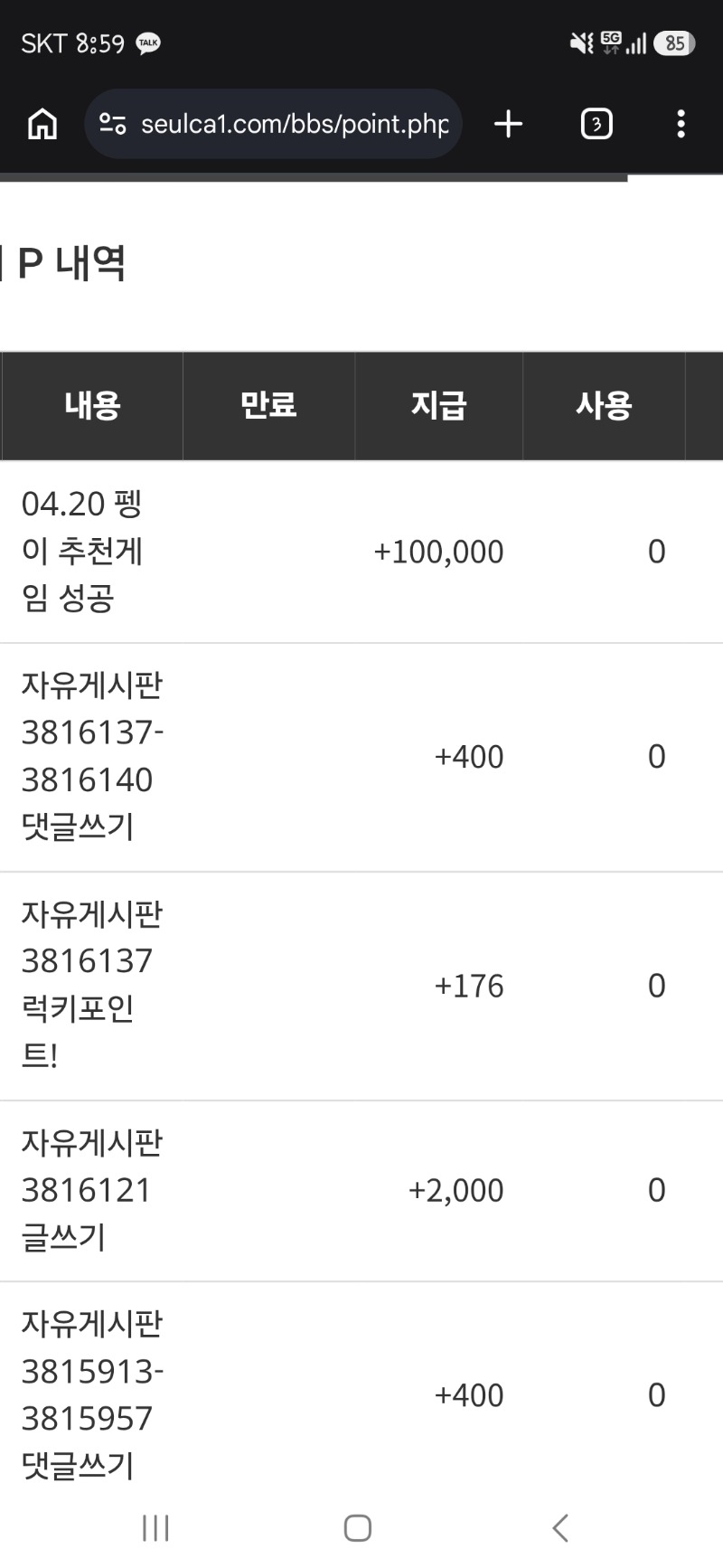Open the browser overflow menu

coord(681,124)
